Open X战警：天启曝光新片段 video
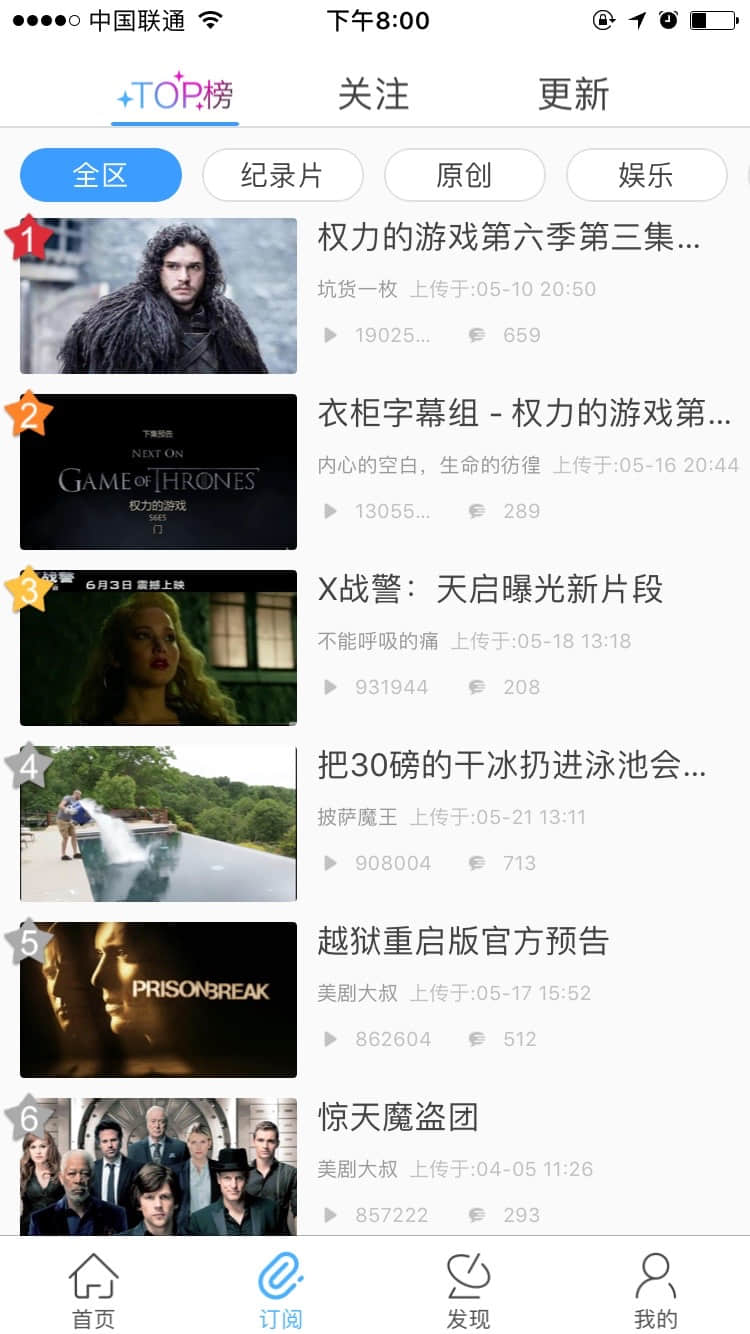Image resolution: width=750 pixels, height=1334 pixels. pyautogui.click(x=490, y=590)
